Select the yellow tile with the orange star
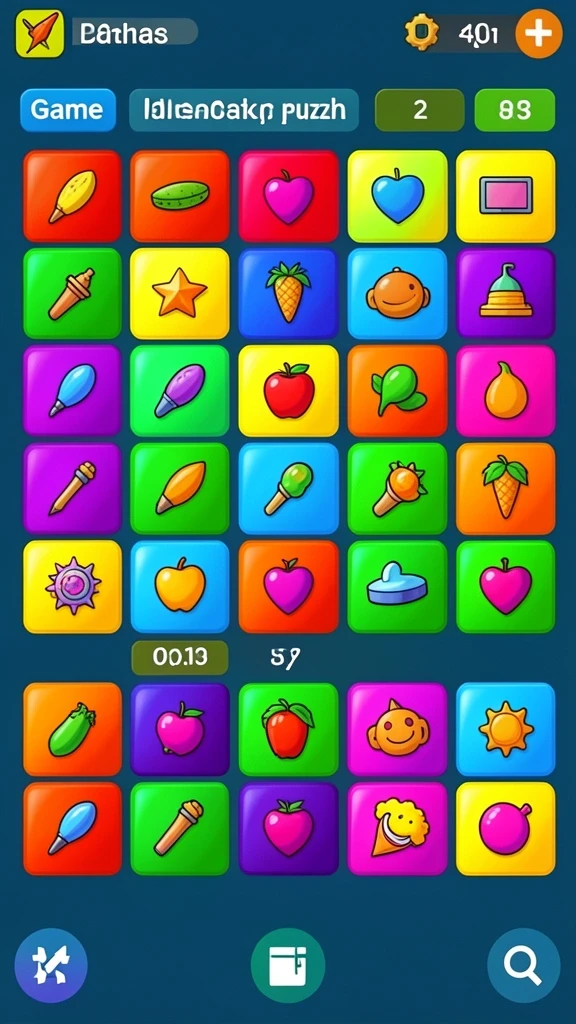The image size is (576, 1024). [180, 293]
